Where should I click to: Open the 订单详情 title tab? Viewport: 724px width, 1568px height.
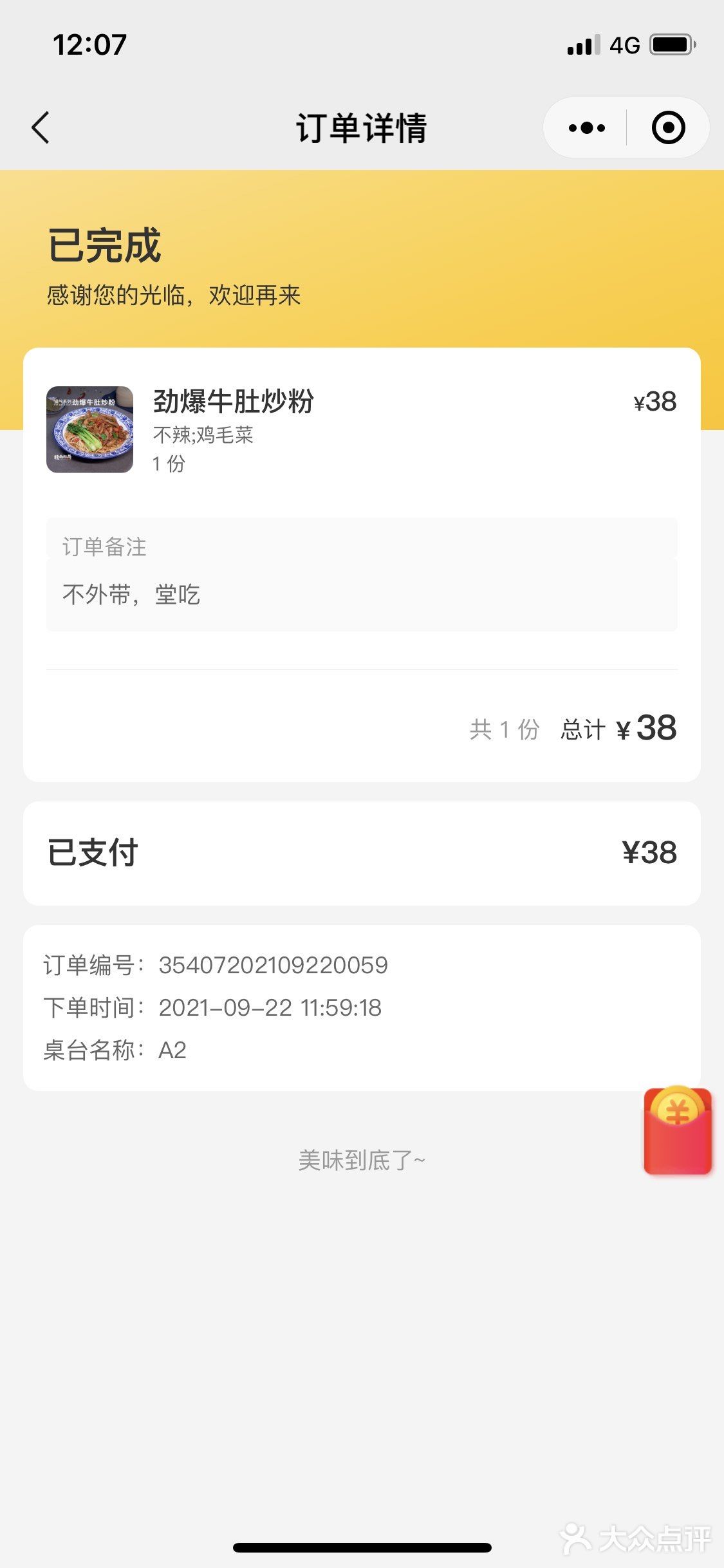click(x=362, y=127)
